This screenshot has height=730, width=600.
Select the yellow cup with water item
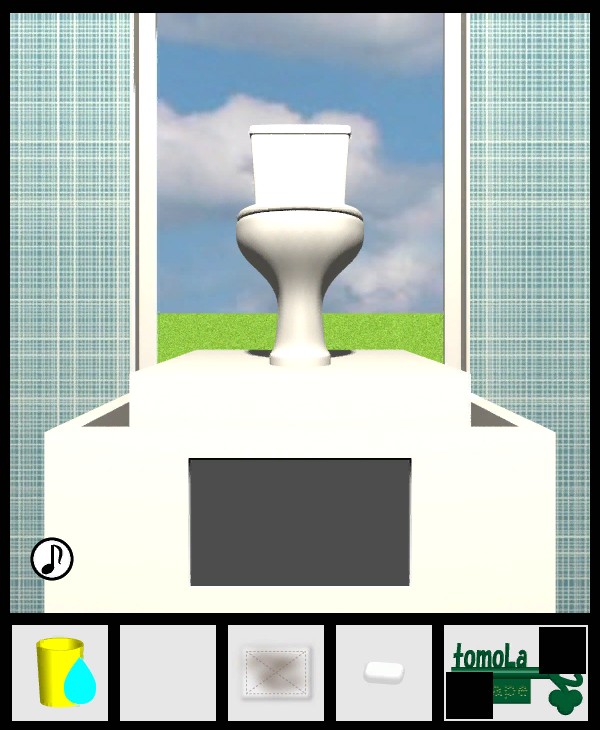(60, 673)
